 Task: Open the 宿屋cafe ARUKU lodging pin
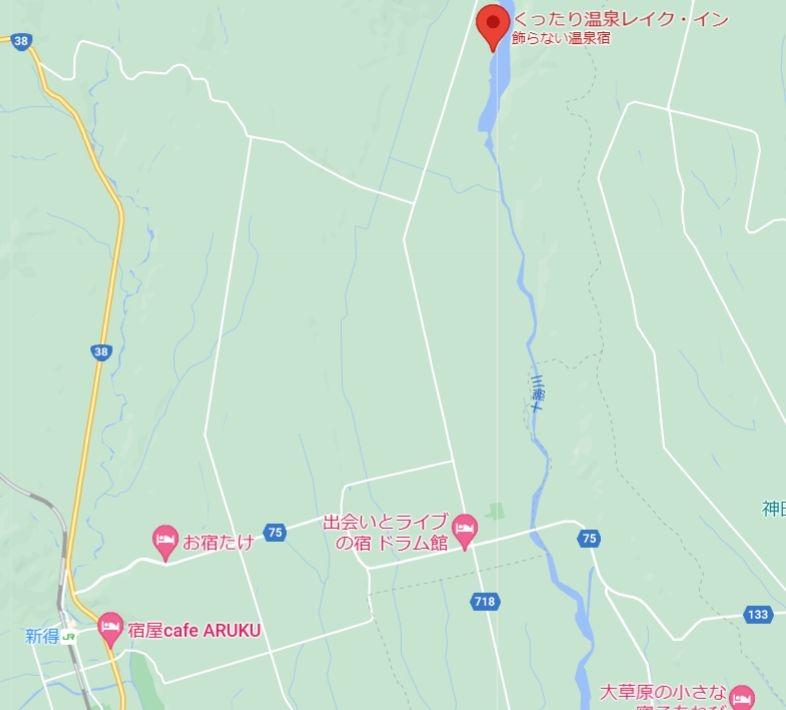coord(110,630)
